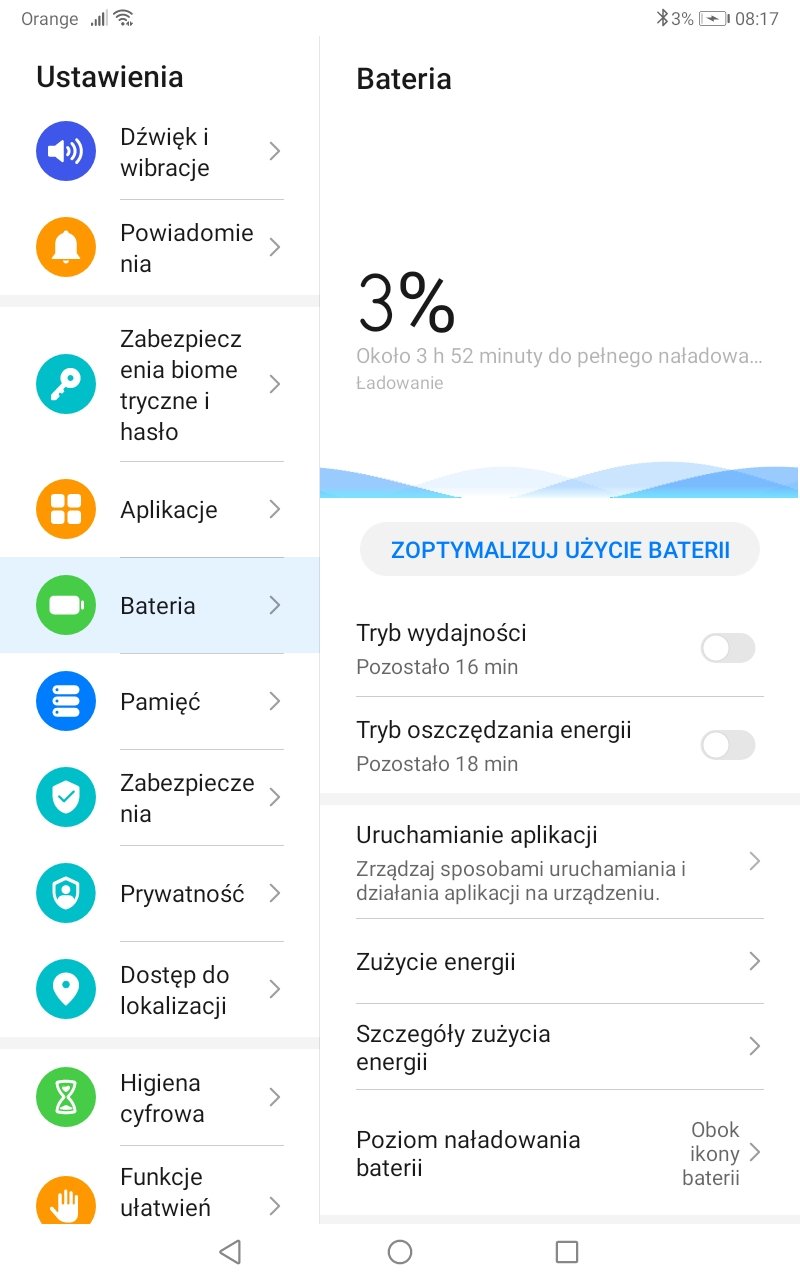The height and width of the screenshot is (1280, 800).
Task: Go back with system back button
Action: 231,1251
